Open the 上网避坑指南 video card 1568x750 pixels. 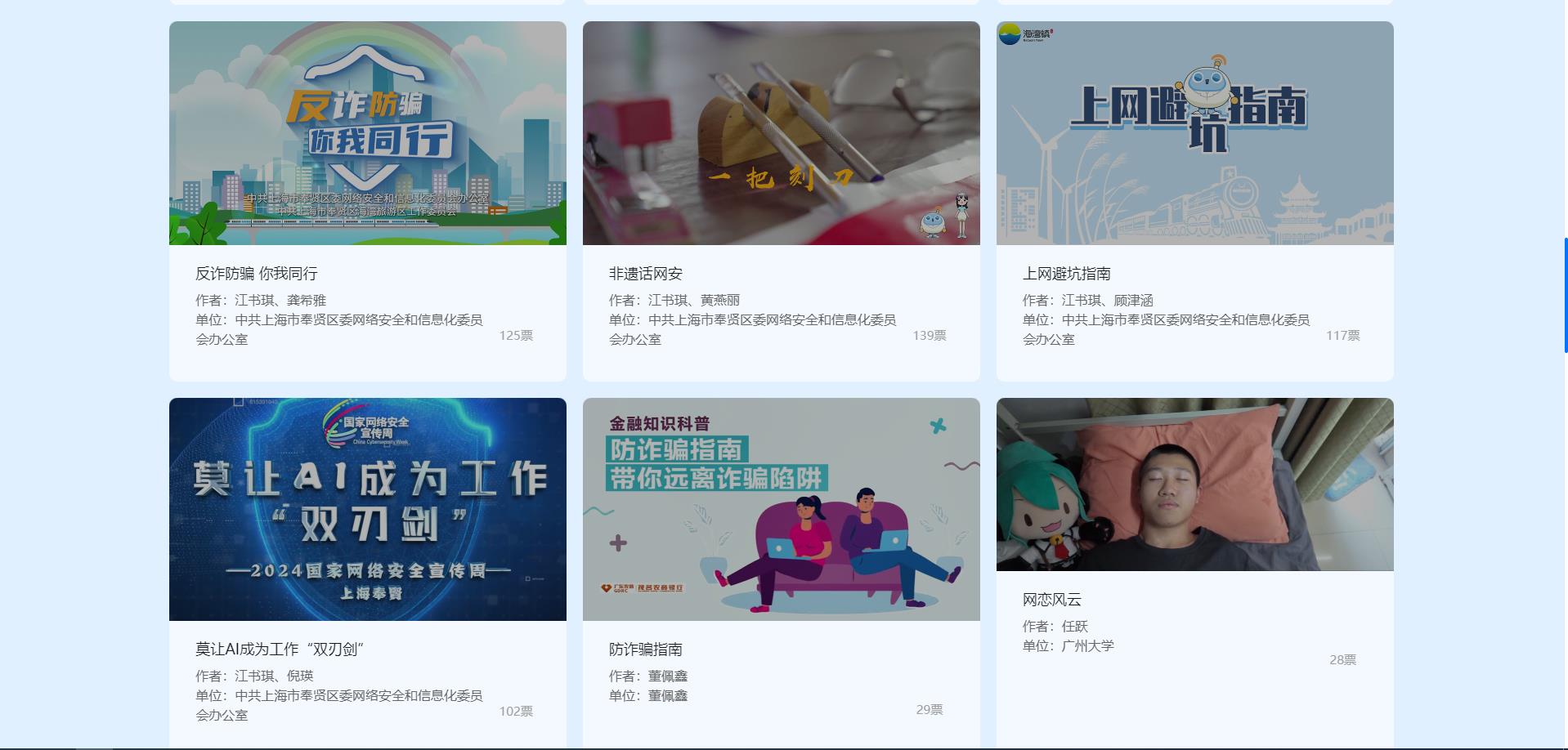tap(1194, 133)
